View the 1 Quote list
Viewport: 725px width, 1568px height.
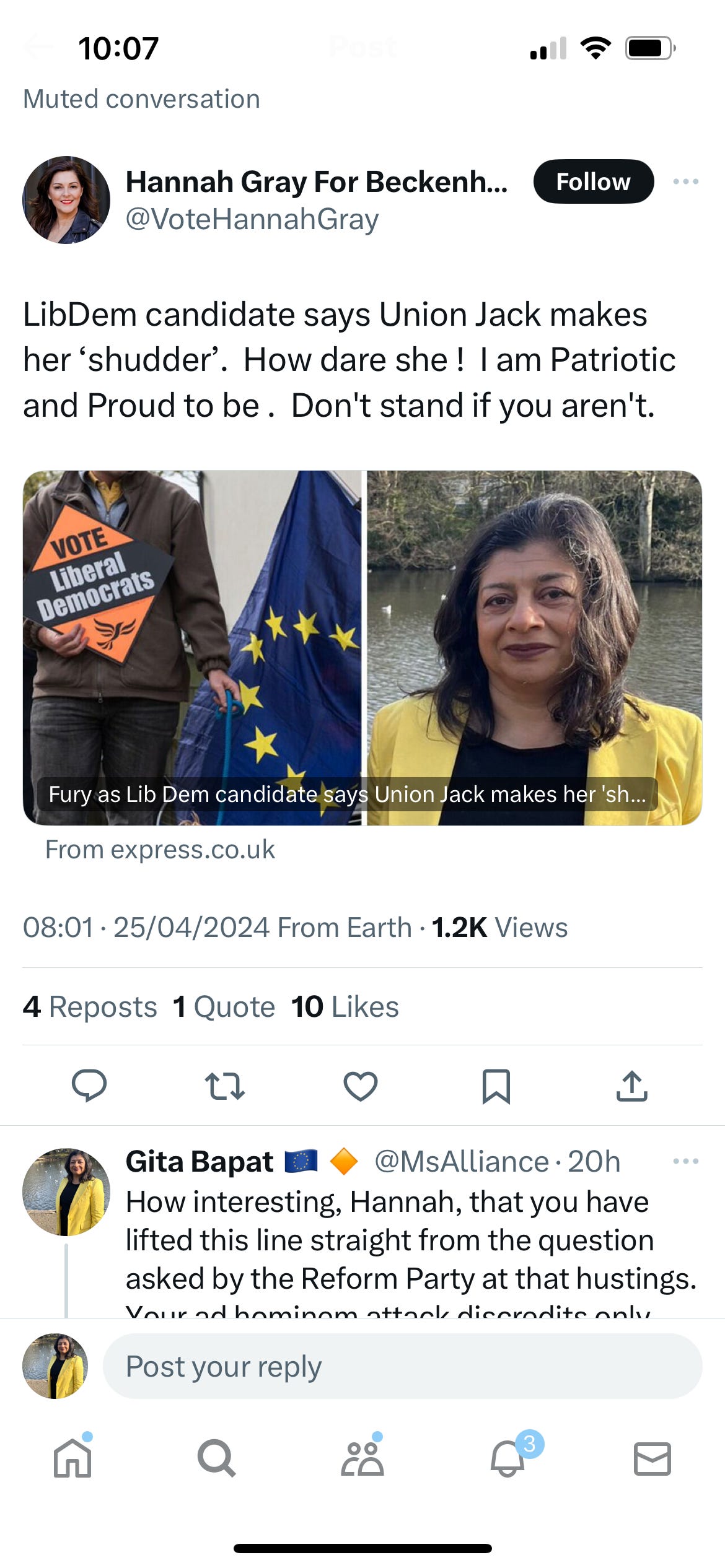(224, 1007)
